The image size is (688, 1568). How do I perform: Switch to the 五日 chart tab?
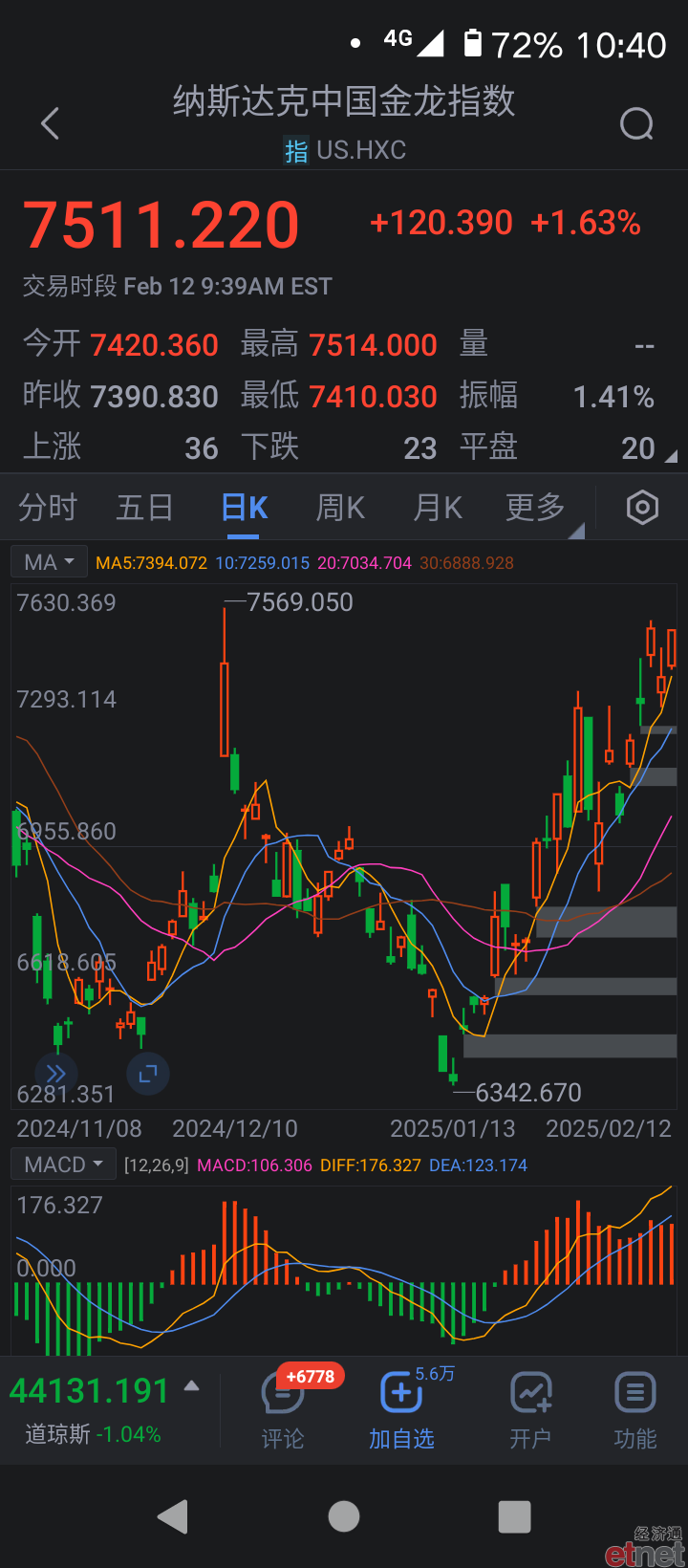tap(144, 508)
